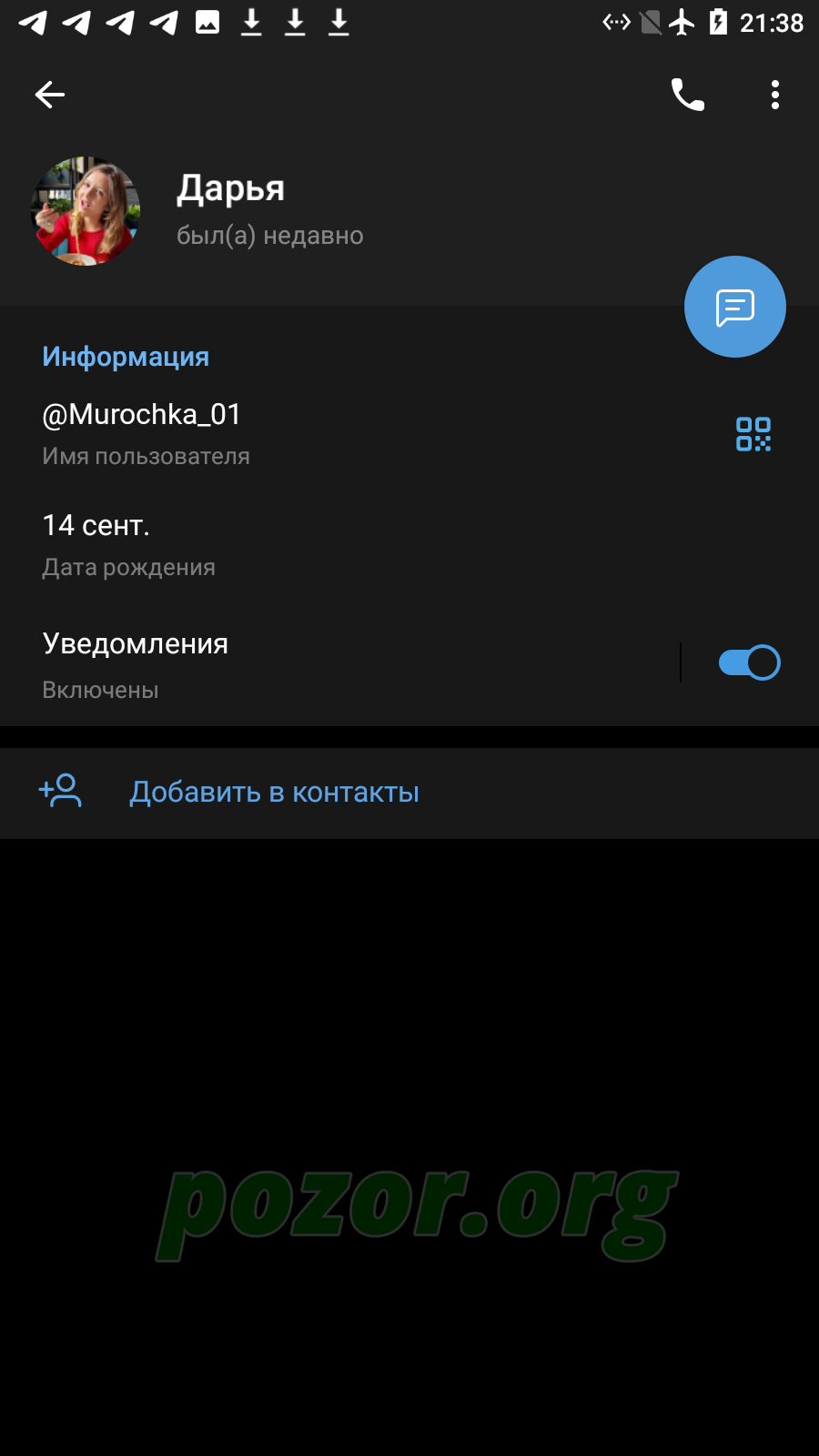This screenshot has width=819, height=1456.
Task: Open the three-dot overflow menu
Action: coord(775,95)
